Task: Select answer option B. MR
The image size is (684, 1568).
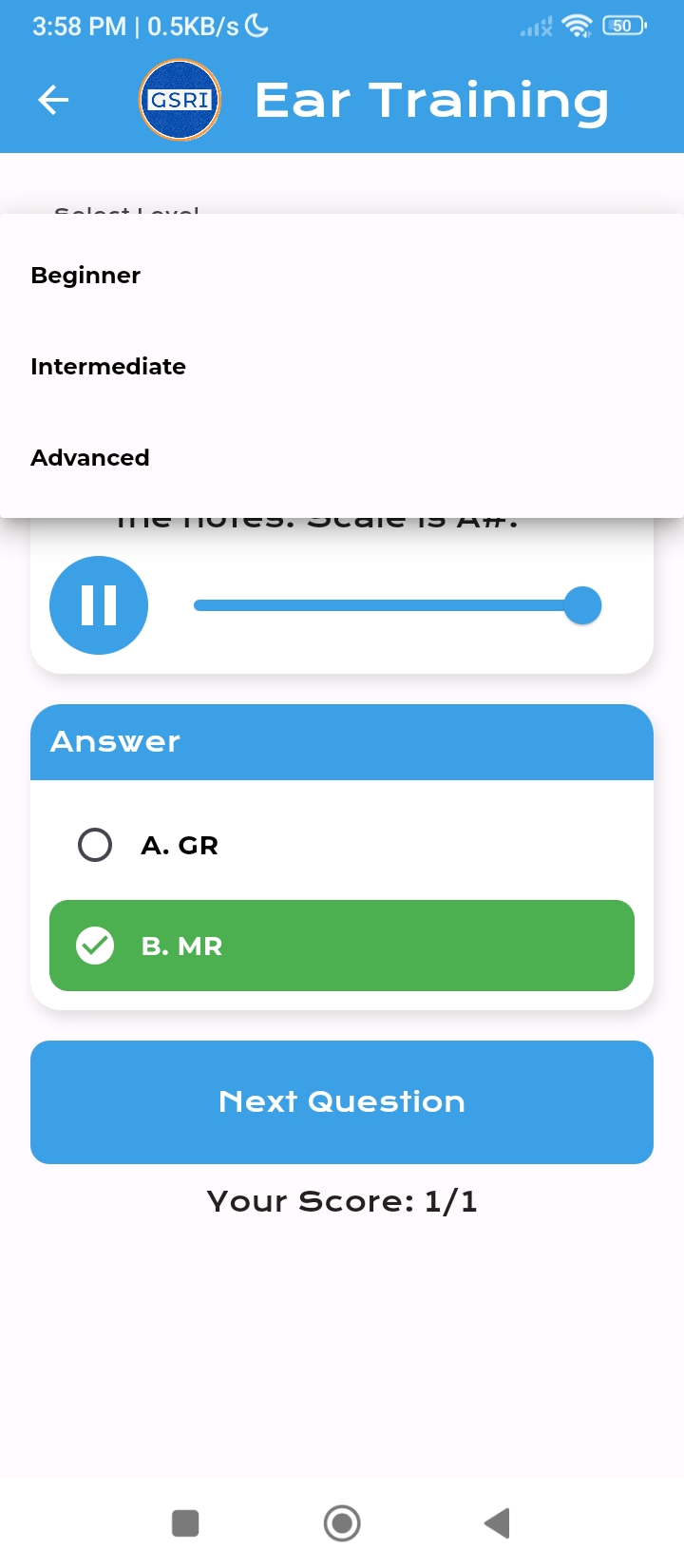Action: pyautogui.click(x=342, y=946)
